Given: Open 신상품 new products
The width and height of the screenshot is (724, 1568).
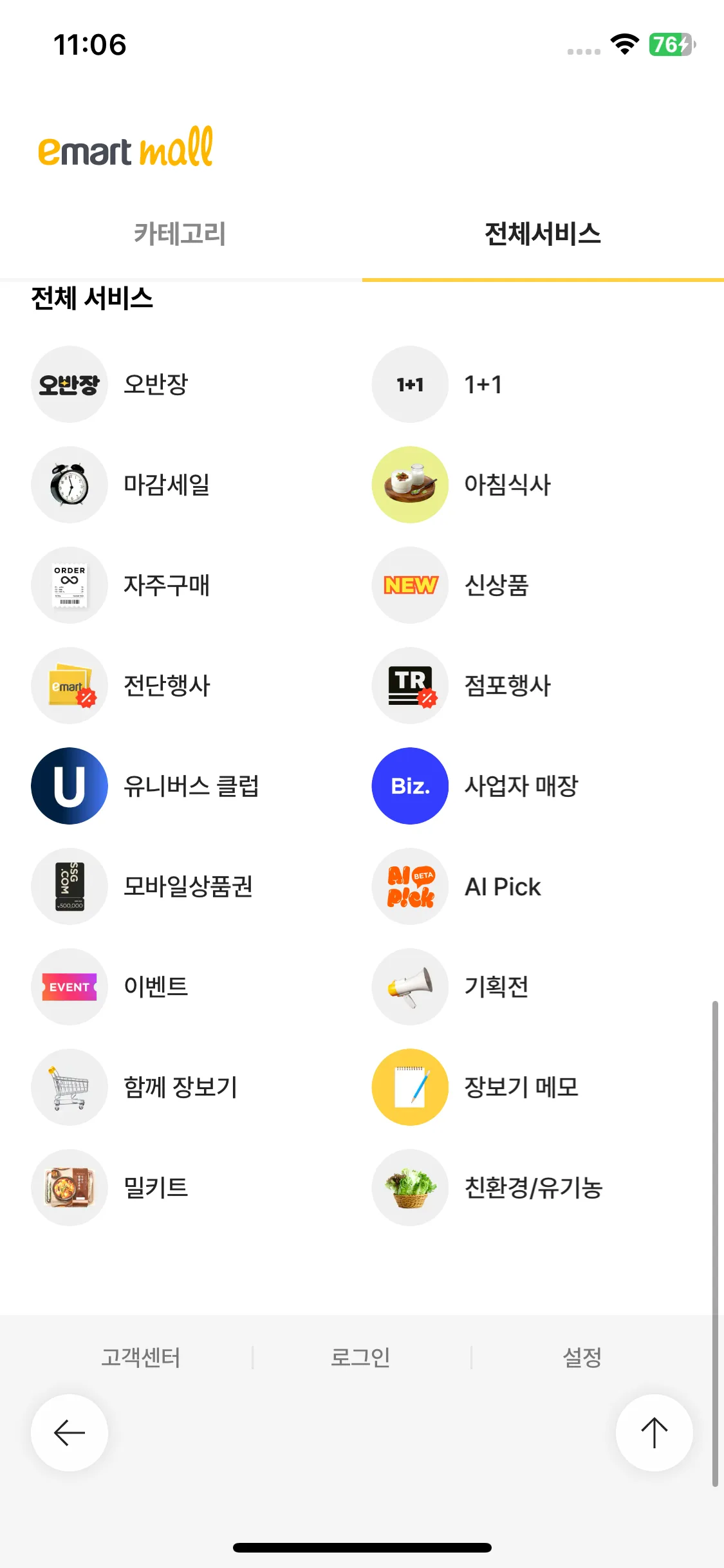Looking at the screenshot, I should (450, 585).
